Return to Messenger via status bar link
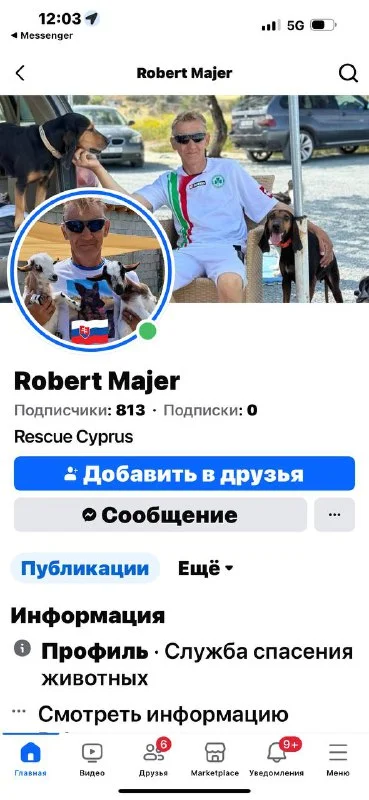The width and height of the screenshot is (369, 800). point(42,36)
